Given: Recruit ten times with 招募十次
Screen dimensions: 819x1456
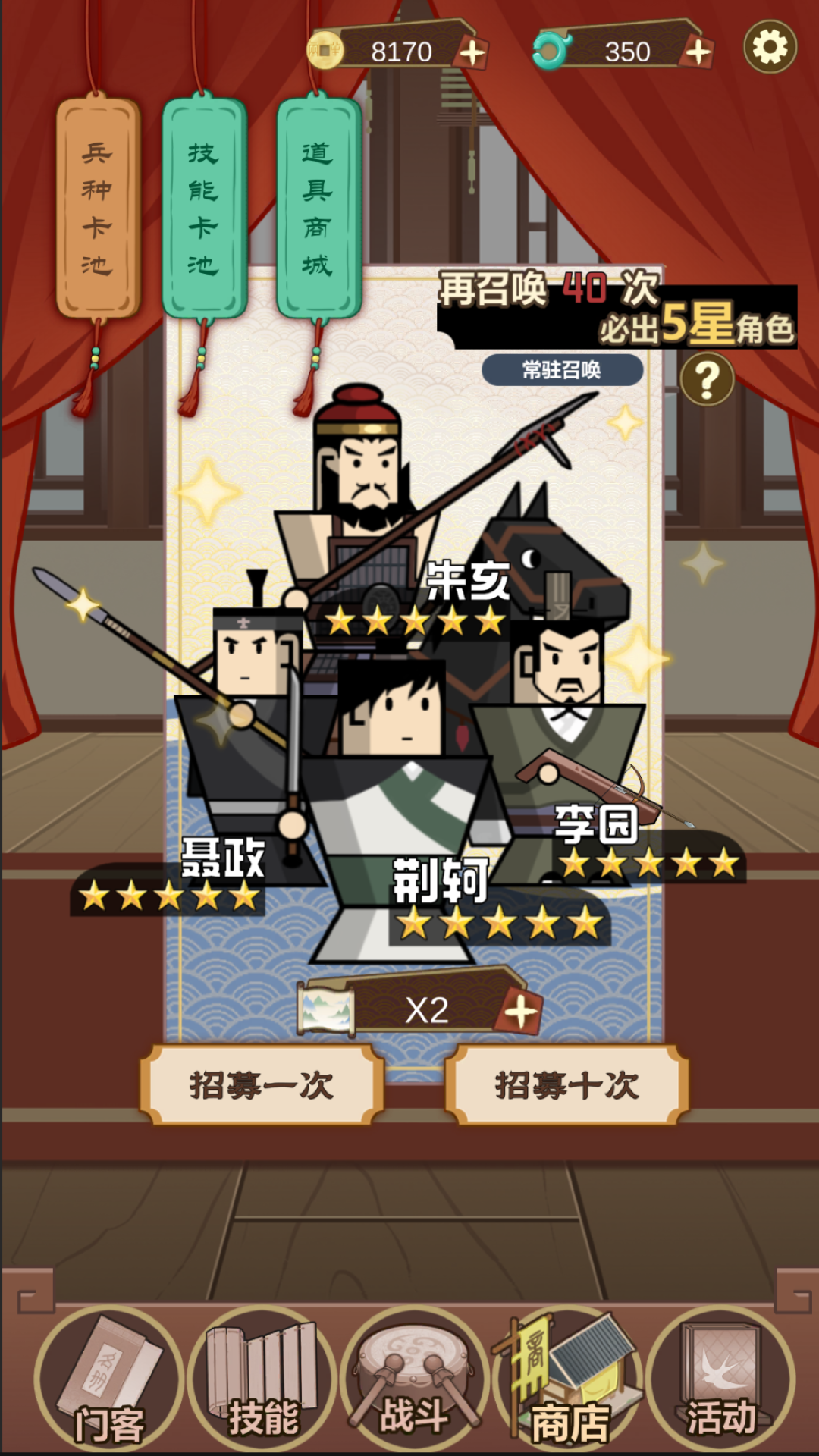Looking at the screenshot, I should 566,1085.
